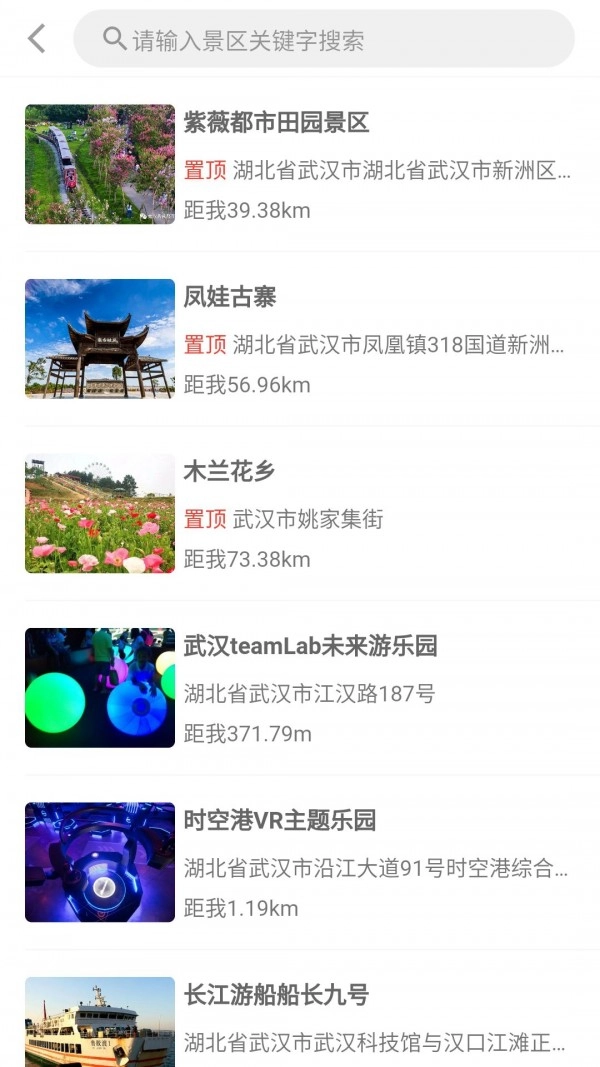Choose 长江游船船长九号 from the list
The height and width of the screenshot is (1067, 600).
[276, 995]
